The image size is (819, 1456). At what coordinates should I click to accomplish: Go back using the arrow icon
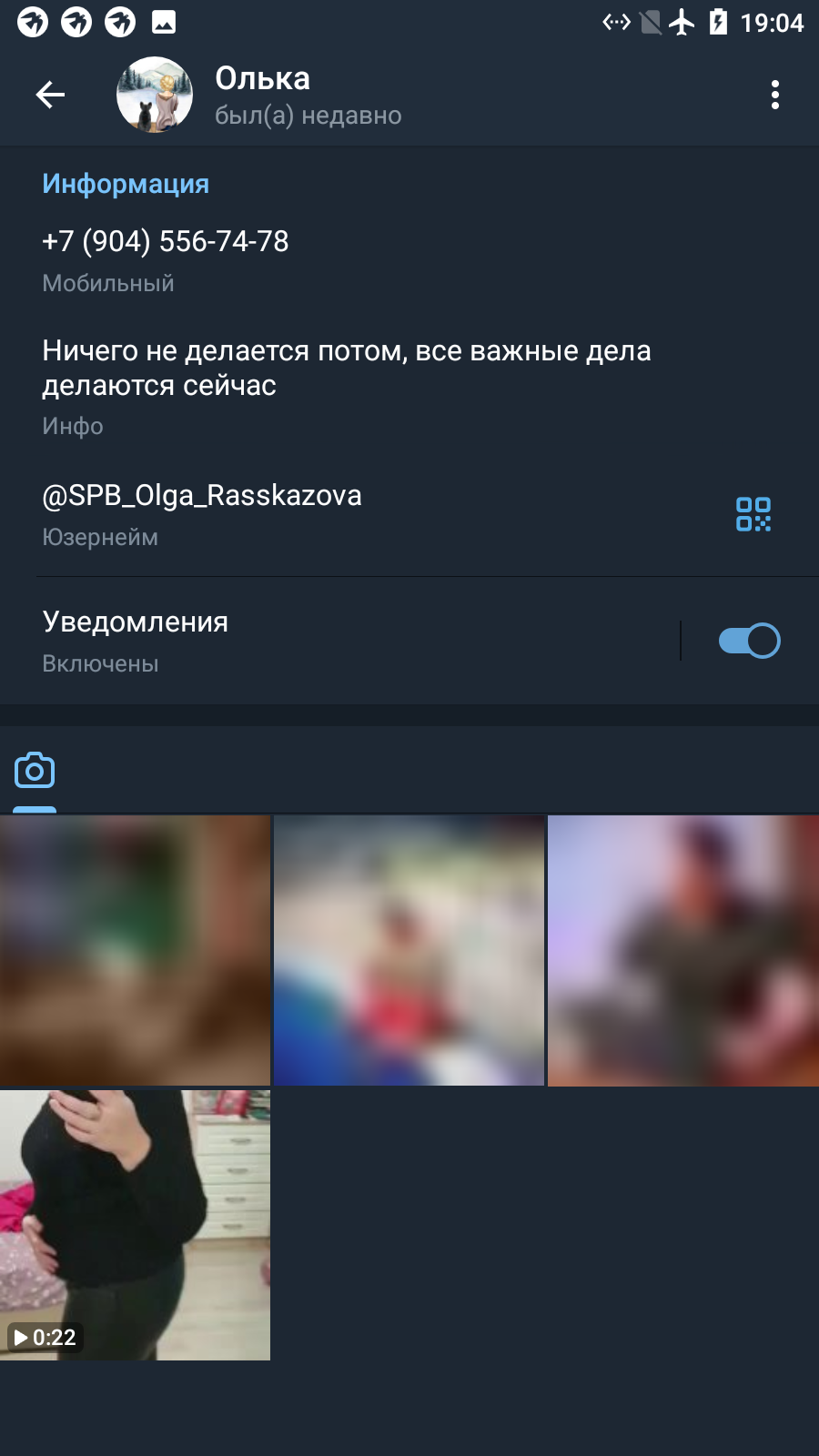[x=50, y=95]
